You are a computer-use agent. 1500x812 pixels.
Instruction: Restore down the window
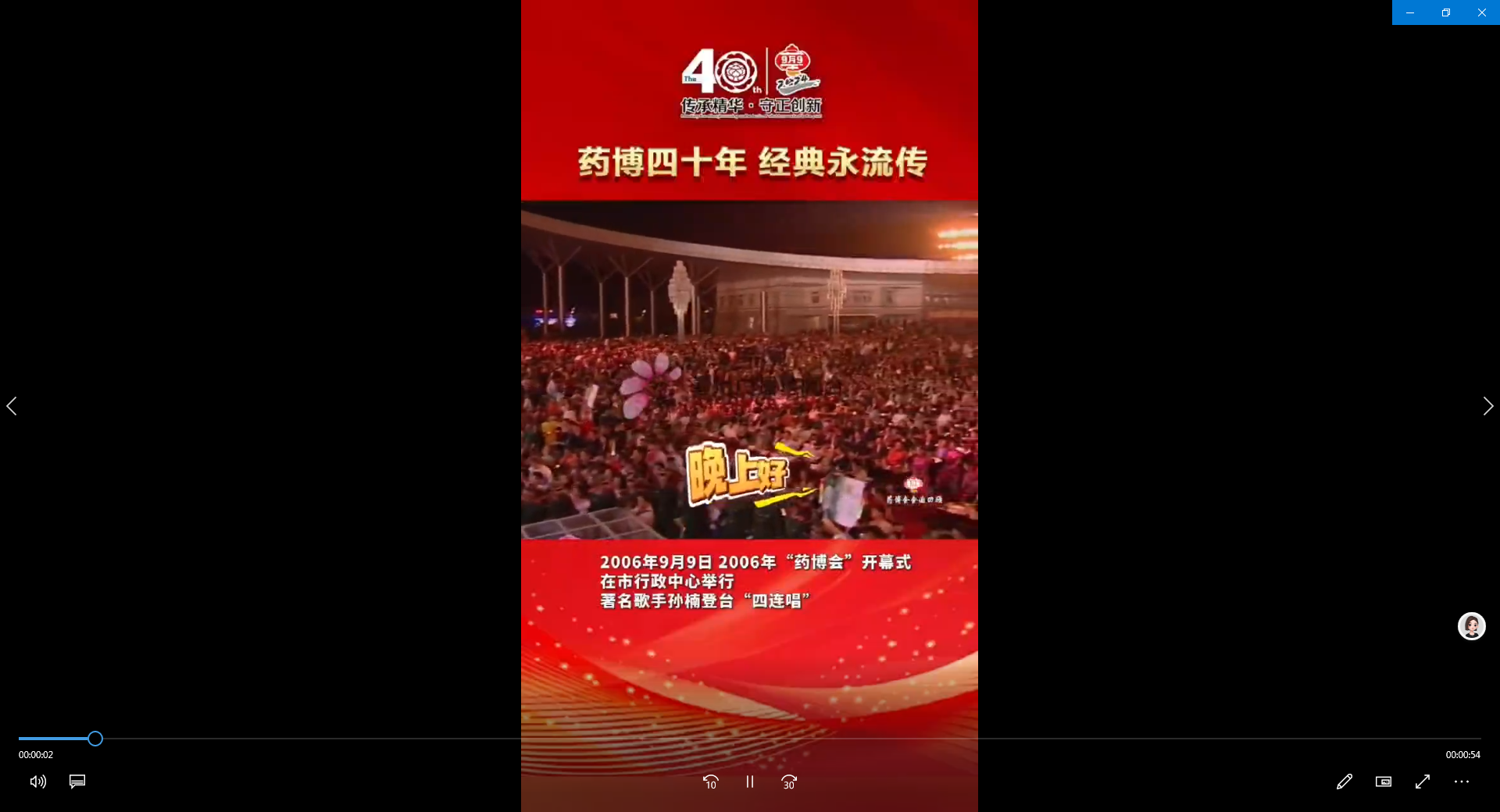click(1446, 12)
